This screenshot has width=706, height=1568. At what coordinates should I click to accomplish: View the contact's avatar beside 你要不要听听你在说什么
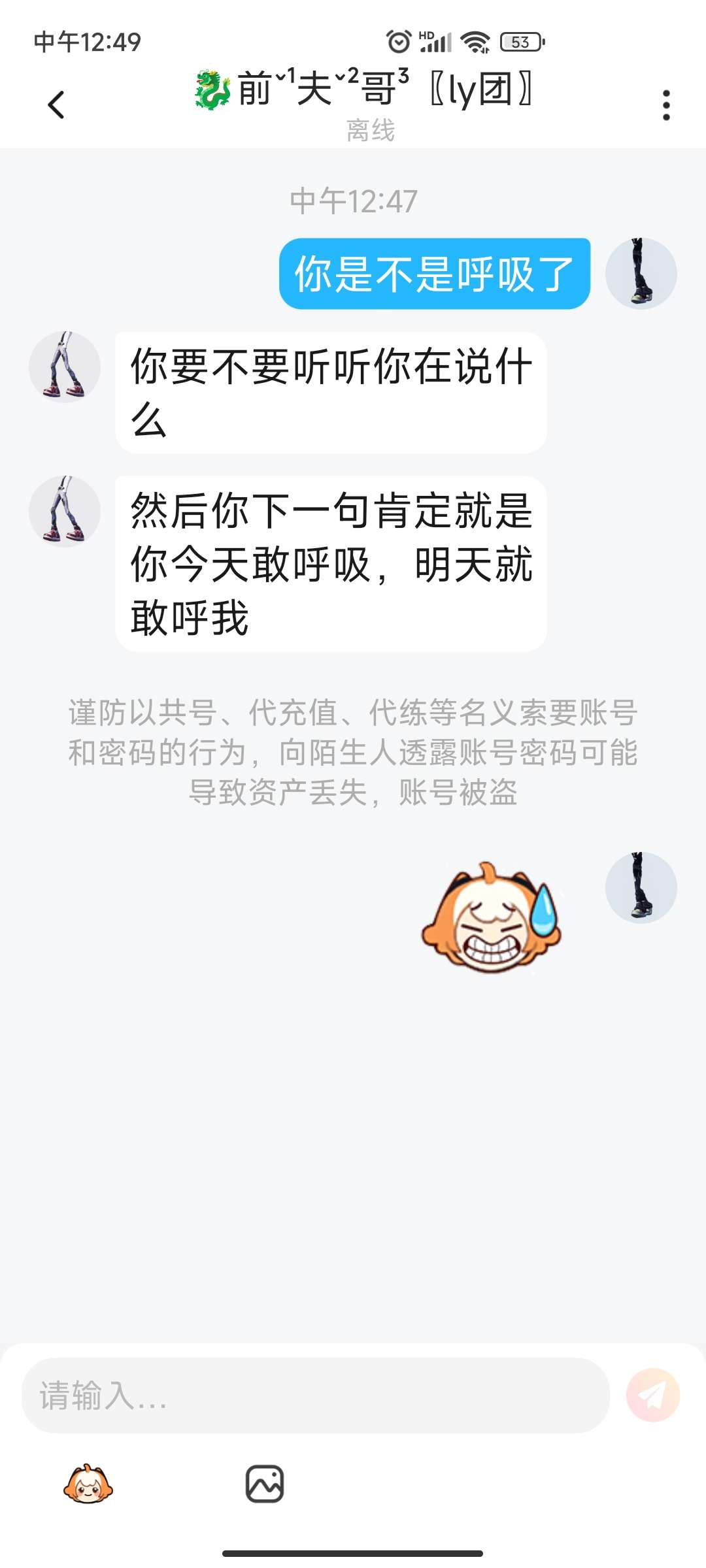(65, 367)
